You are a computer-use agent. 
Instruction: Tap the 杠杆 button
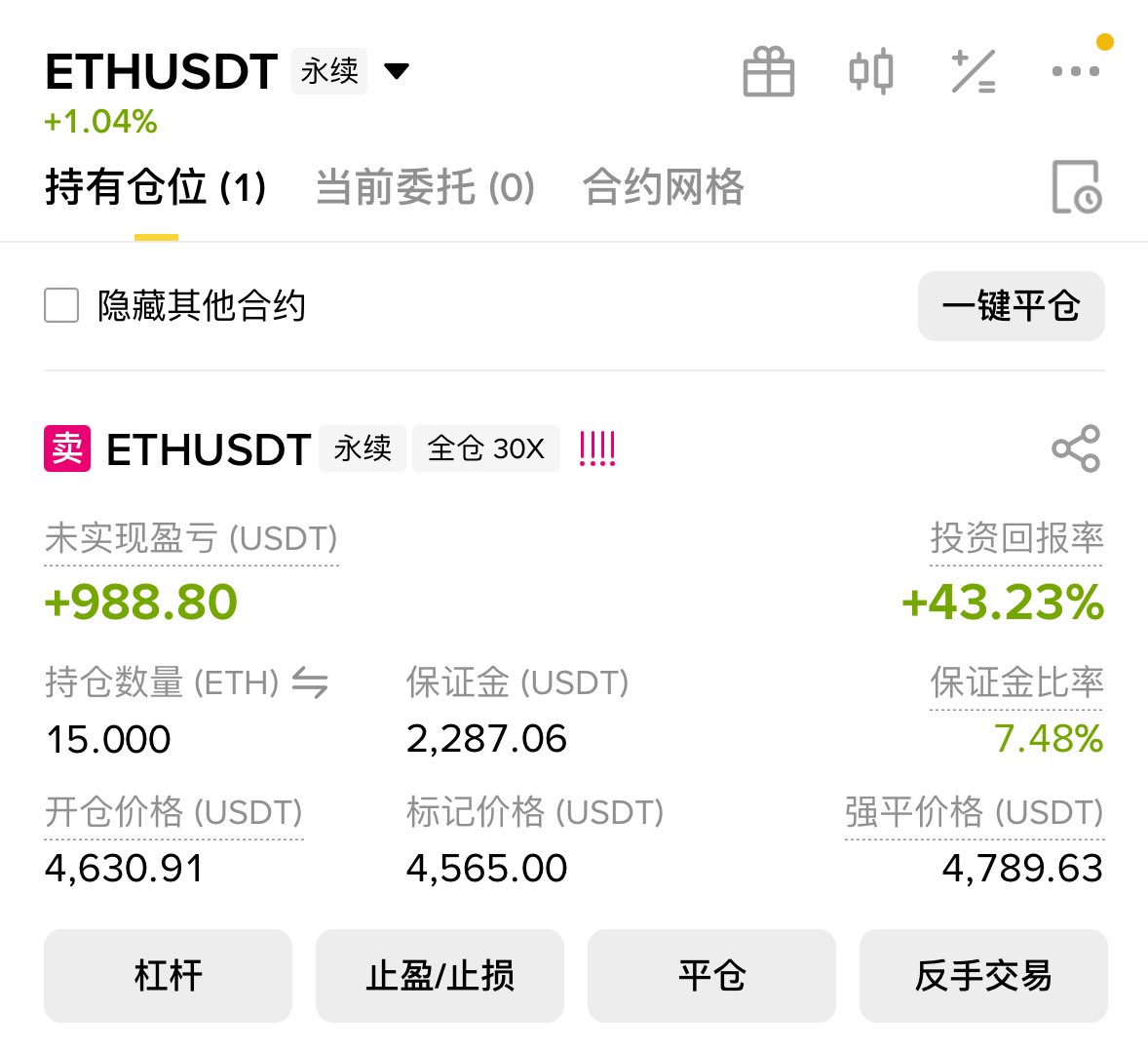click(168, 975)
